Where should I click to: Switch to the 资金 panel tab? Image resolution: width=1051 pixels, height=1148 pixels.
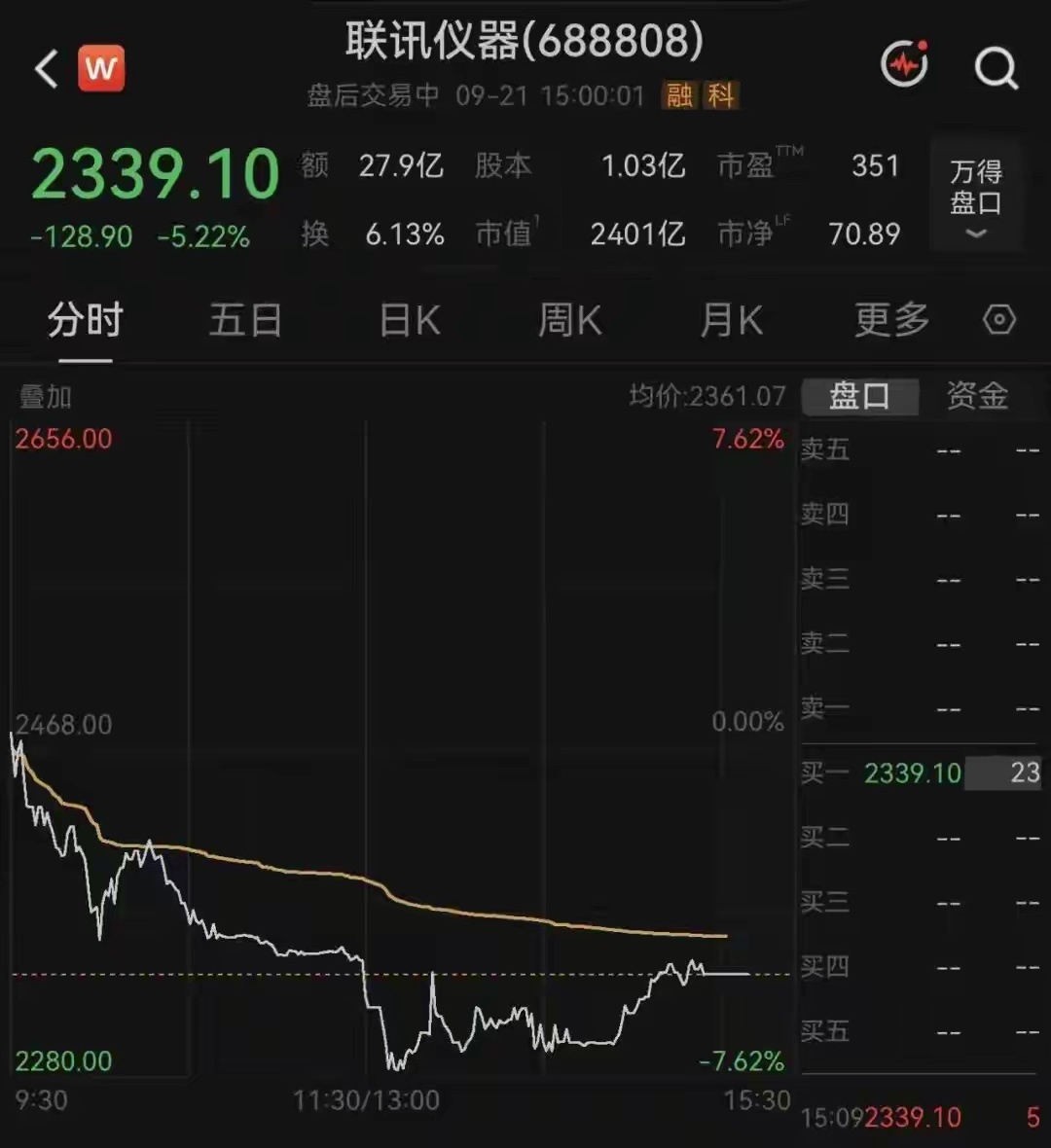pyautogui.click(x=977, y=396)
